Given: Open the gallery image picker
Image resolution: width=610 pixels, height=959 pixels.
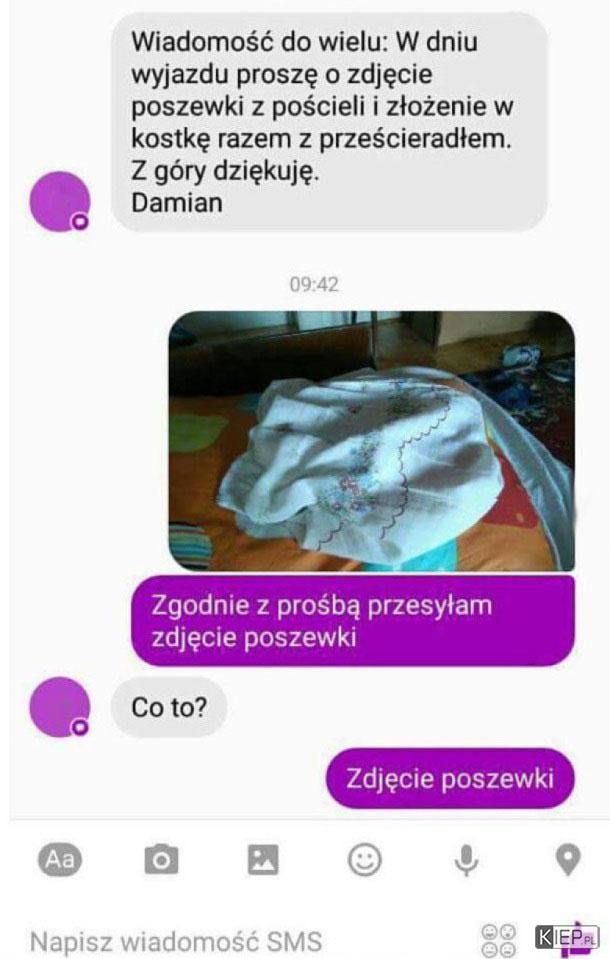Looking at the screenshot, I should [263, 859].
